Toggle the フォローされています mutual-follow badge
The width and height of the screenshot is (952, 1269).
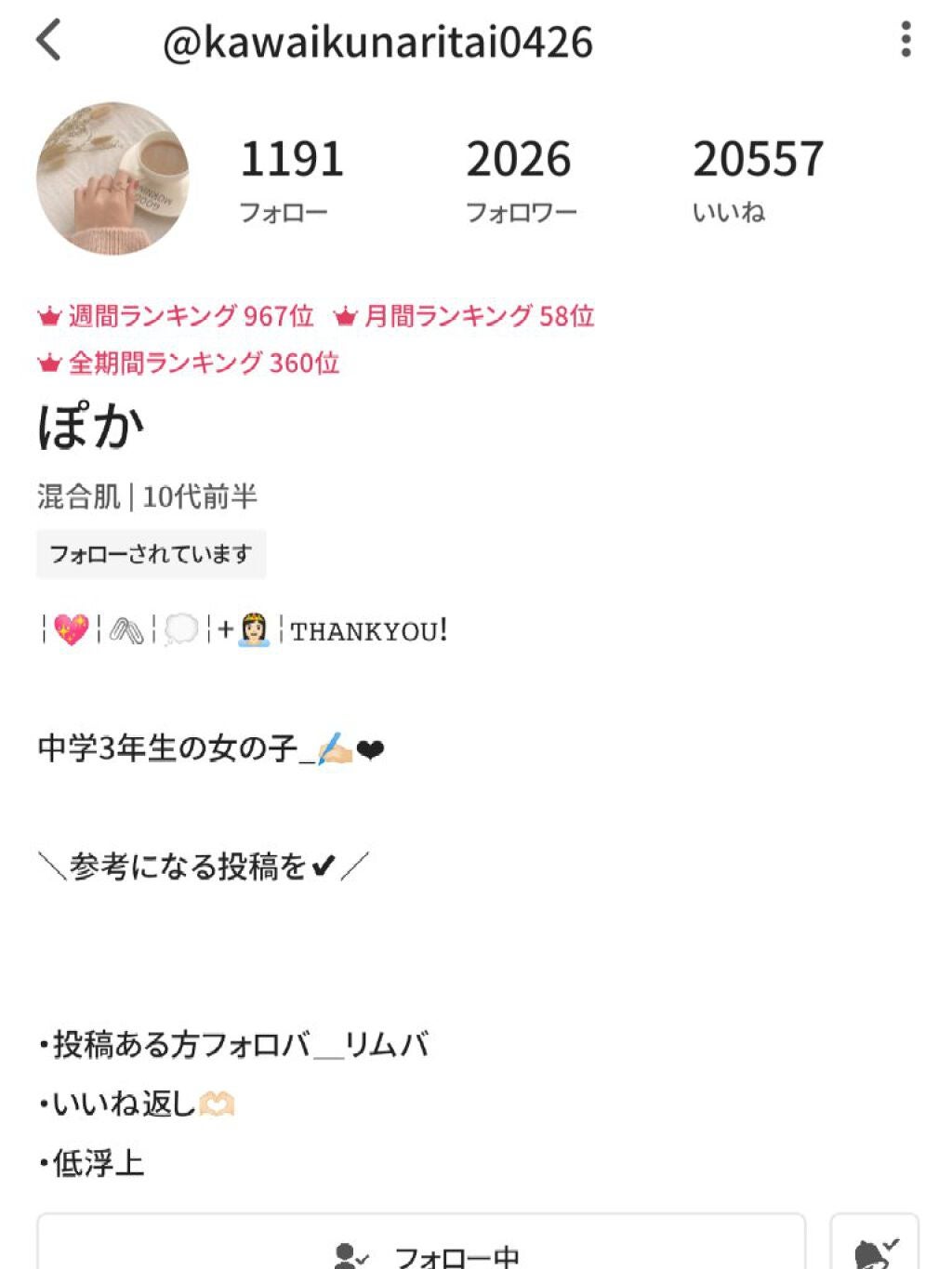pyautogui.click(x=150, y=553)
